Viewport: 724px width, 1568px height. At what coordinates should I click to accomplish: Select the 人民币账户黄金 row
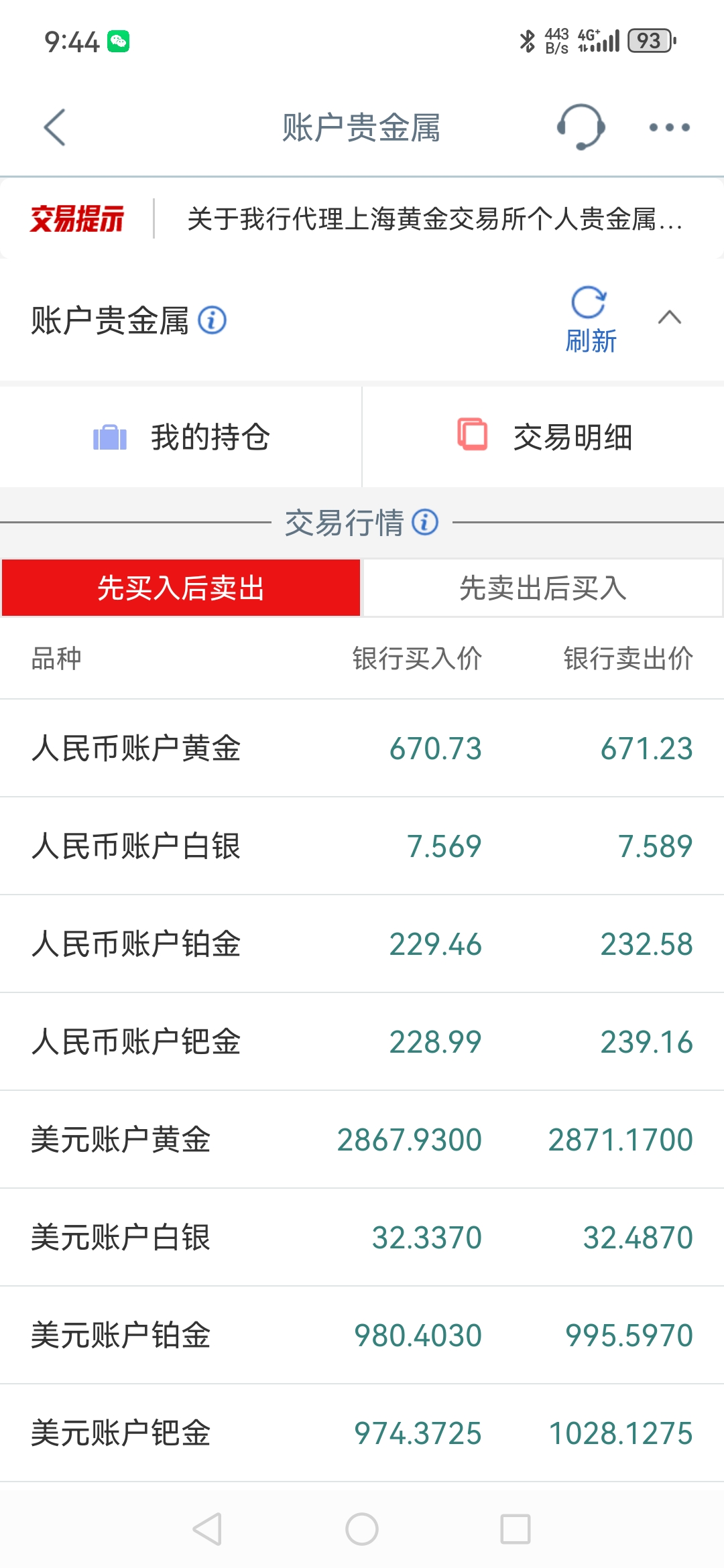362,748
